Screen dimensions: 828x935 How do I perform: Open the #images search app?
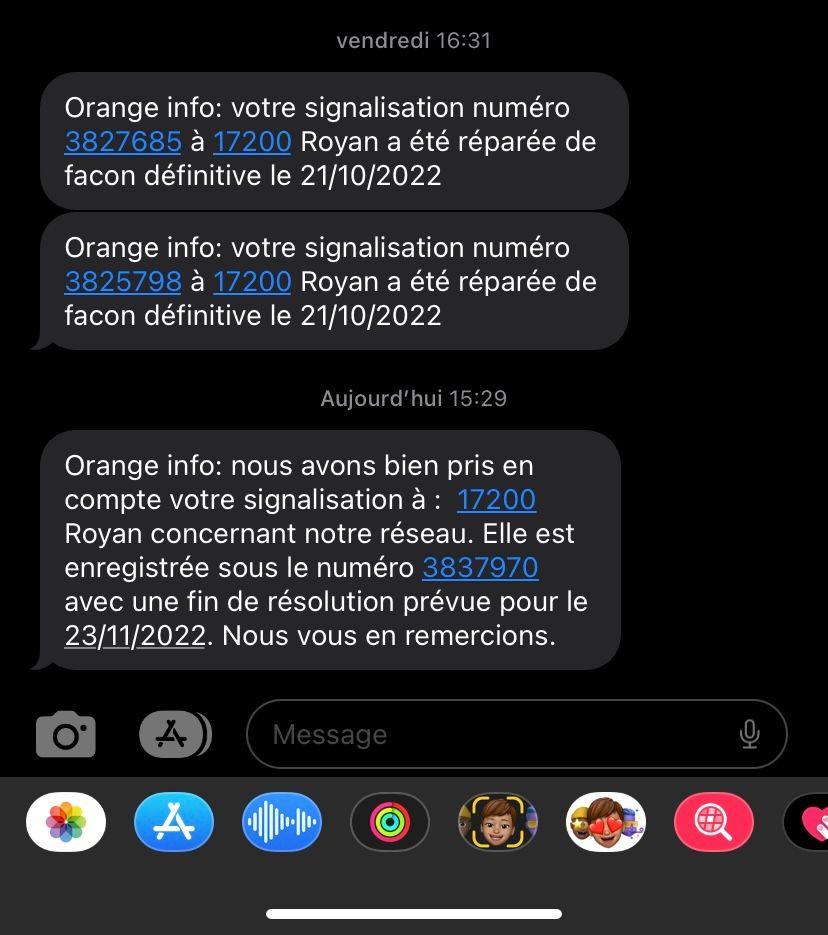point(714,822)
